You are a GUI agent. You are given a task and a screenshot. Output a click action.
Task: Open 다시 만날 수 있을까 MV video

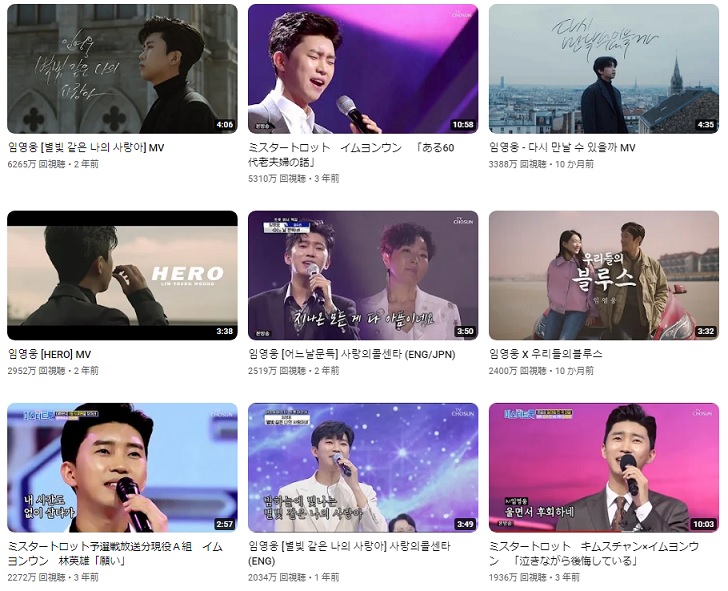[x=603, y=69]
